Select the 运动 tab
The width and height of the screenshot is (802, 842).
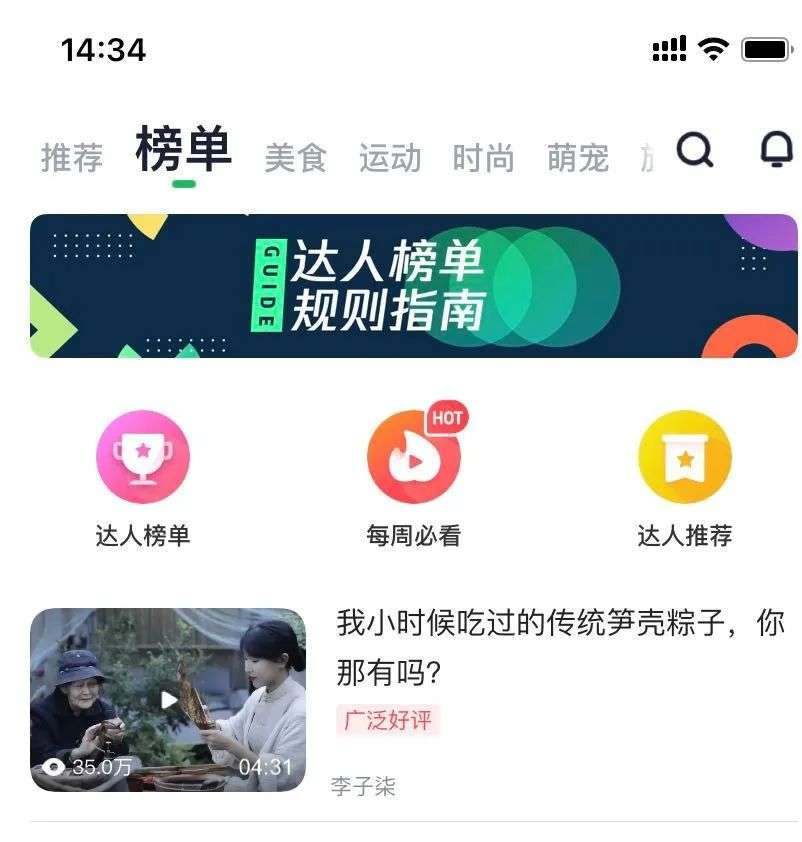click(390, 158)
